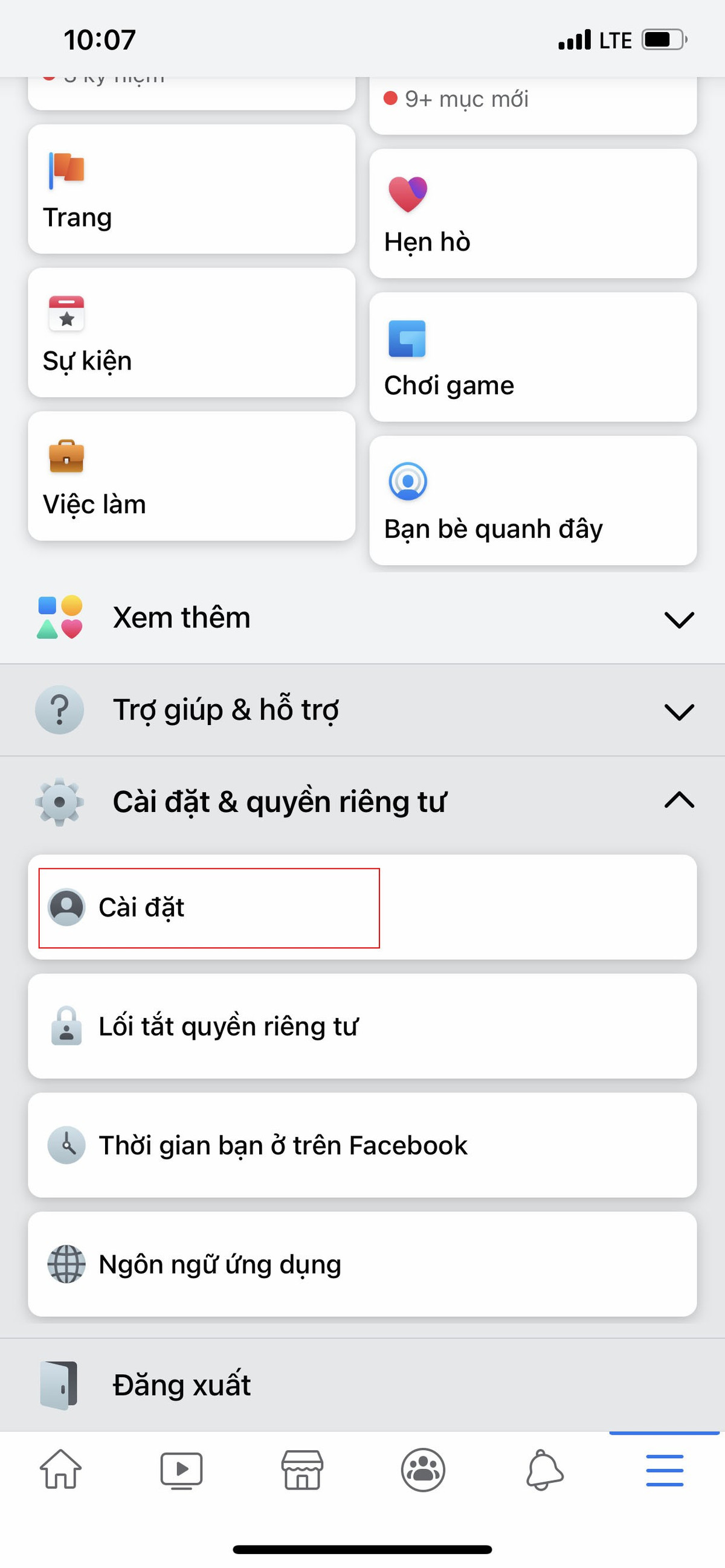Open Notifications bell icon
725x1568 pixels.
[543, 1470]
